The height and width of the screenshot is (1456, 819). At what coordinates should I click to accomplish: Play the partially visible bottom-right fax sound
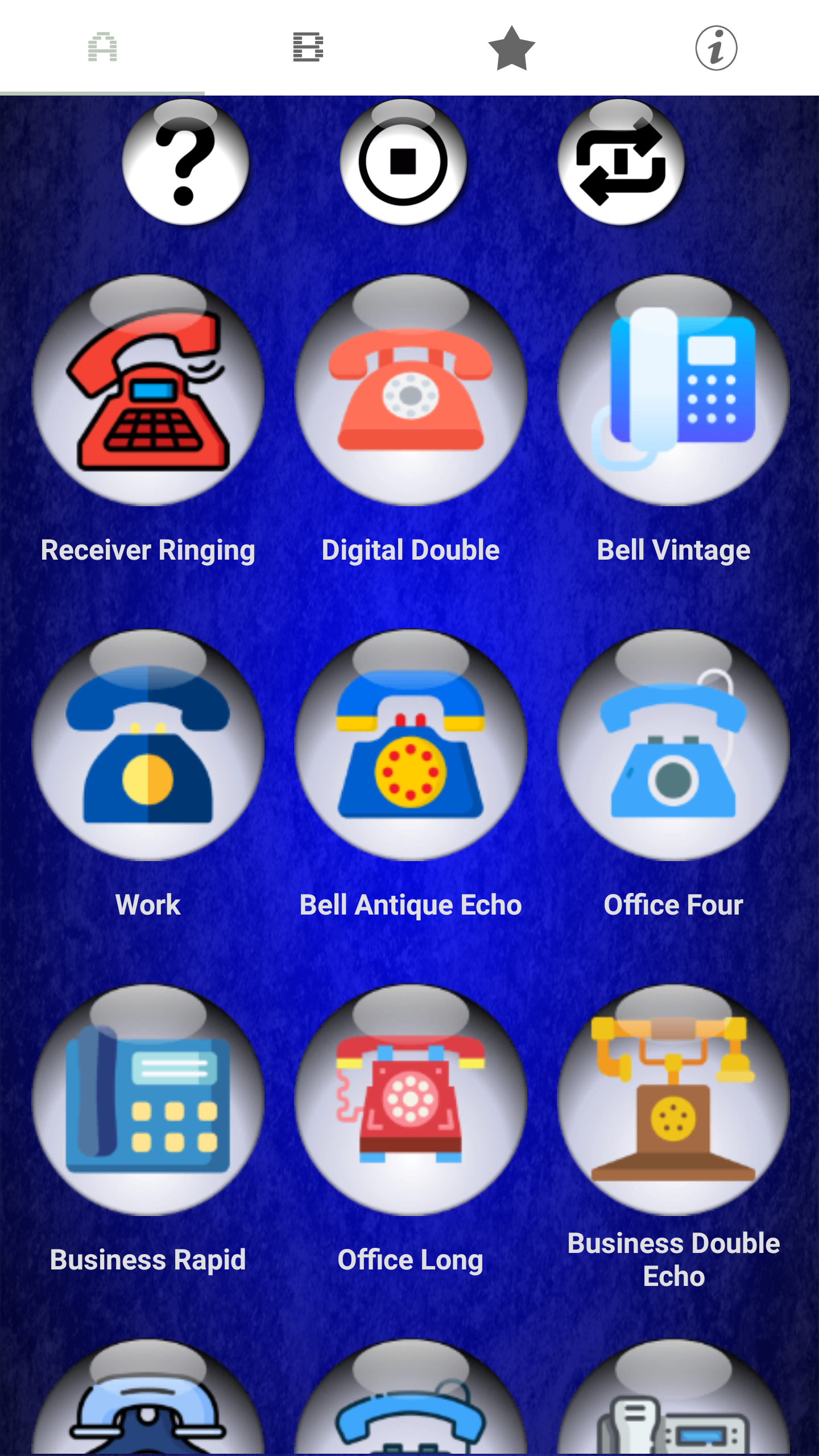click(x=673, y=1422)
